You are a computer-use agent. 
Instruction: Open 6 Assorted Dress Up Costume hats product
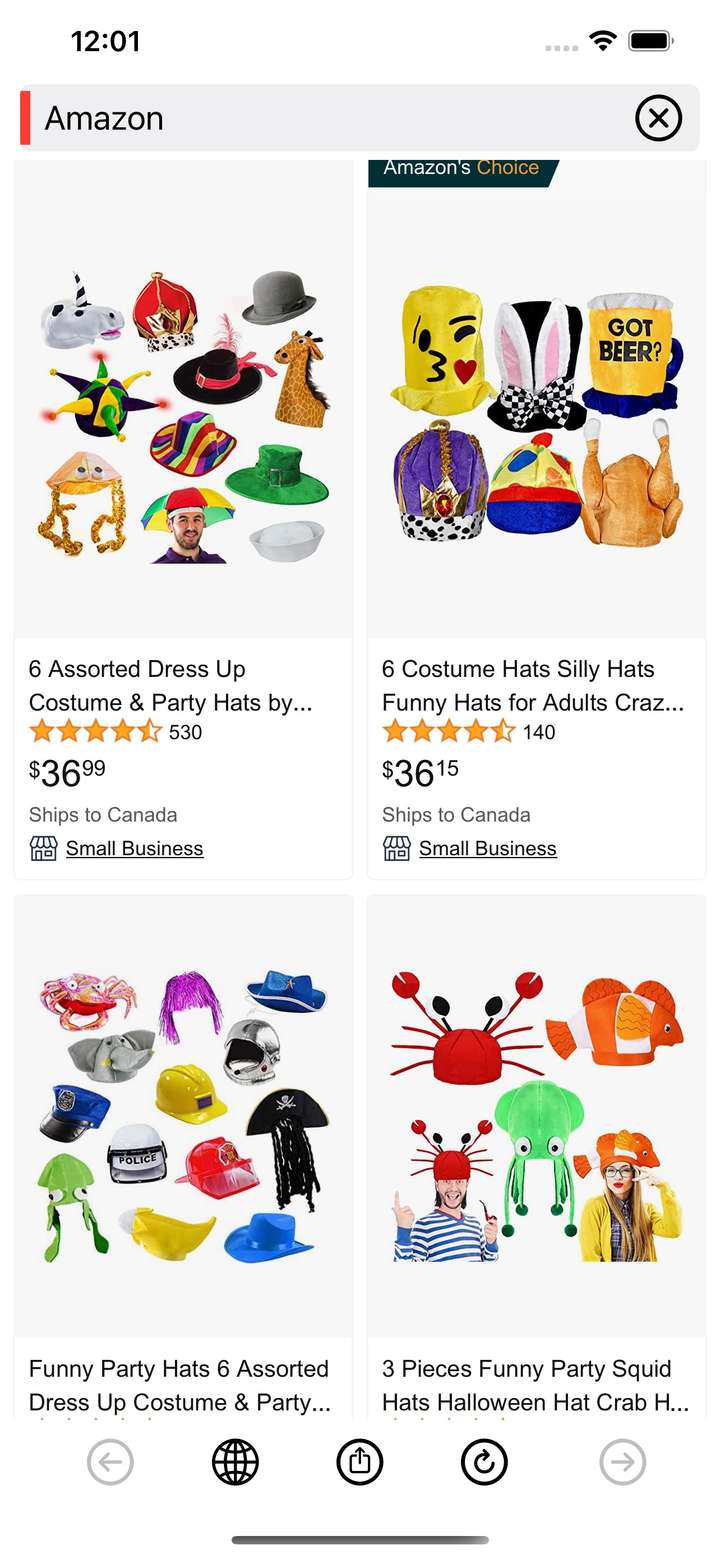(x=170, y=685)
